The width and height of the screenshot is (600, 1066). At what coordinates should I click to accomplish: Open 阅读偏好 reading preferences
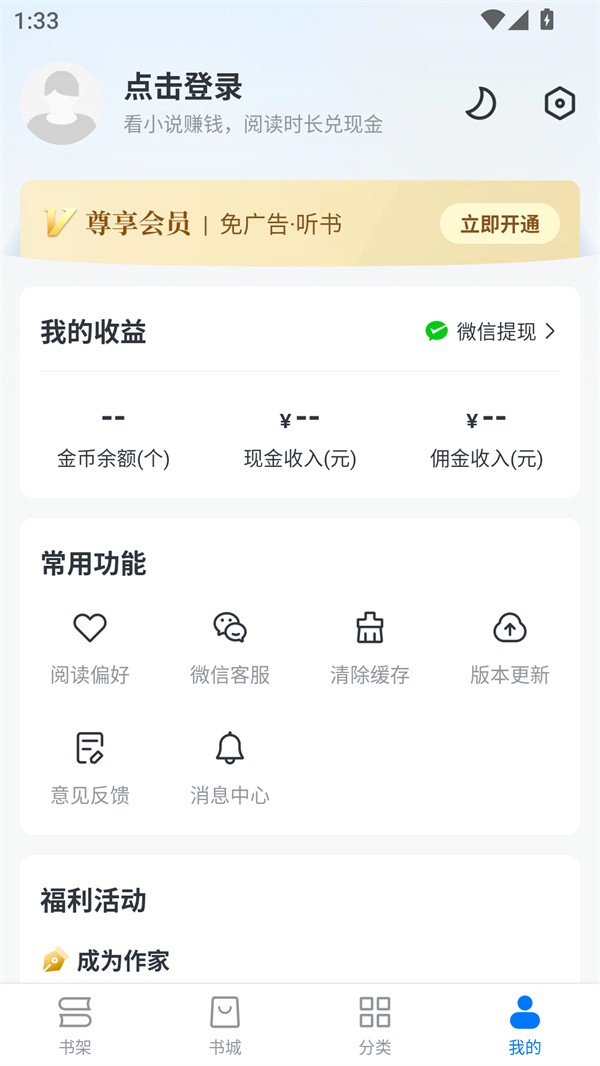click(90, 648)
